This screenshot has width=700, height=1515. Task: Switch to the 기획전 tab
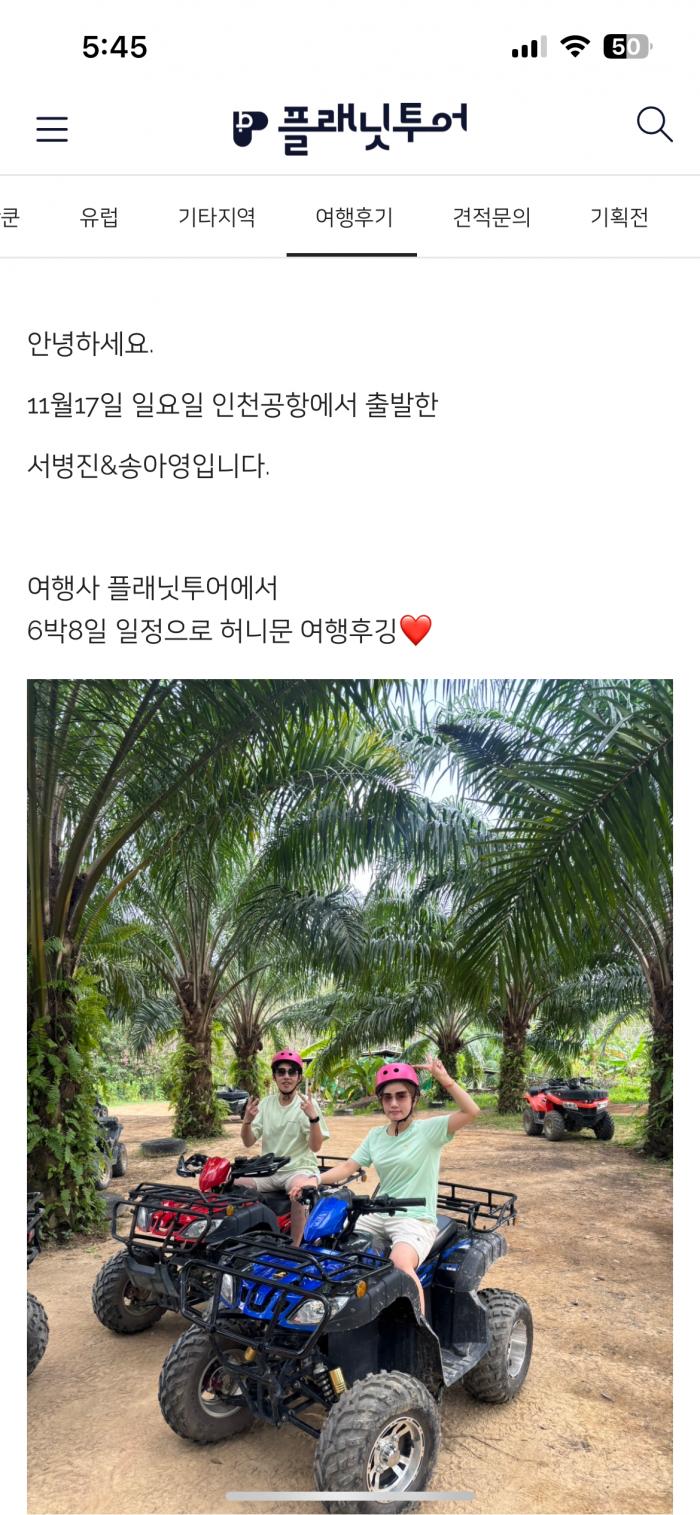click(619, 217)
